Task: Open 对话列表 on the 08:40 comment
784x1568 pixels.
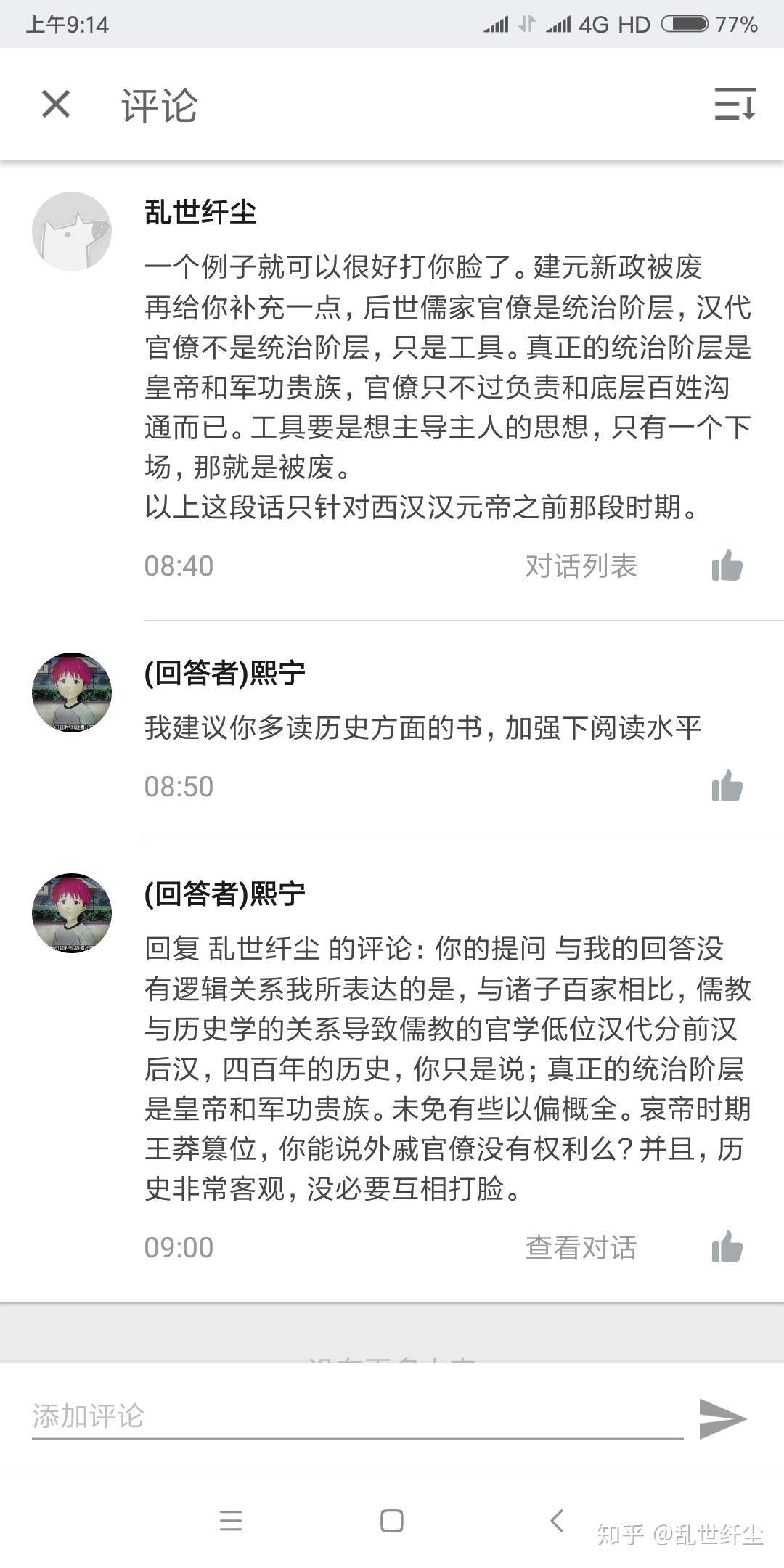Action: pos(581,566)
